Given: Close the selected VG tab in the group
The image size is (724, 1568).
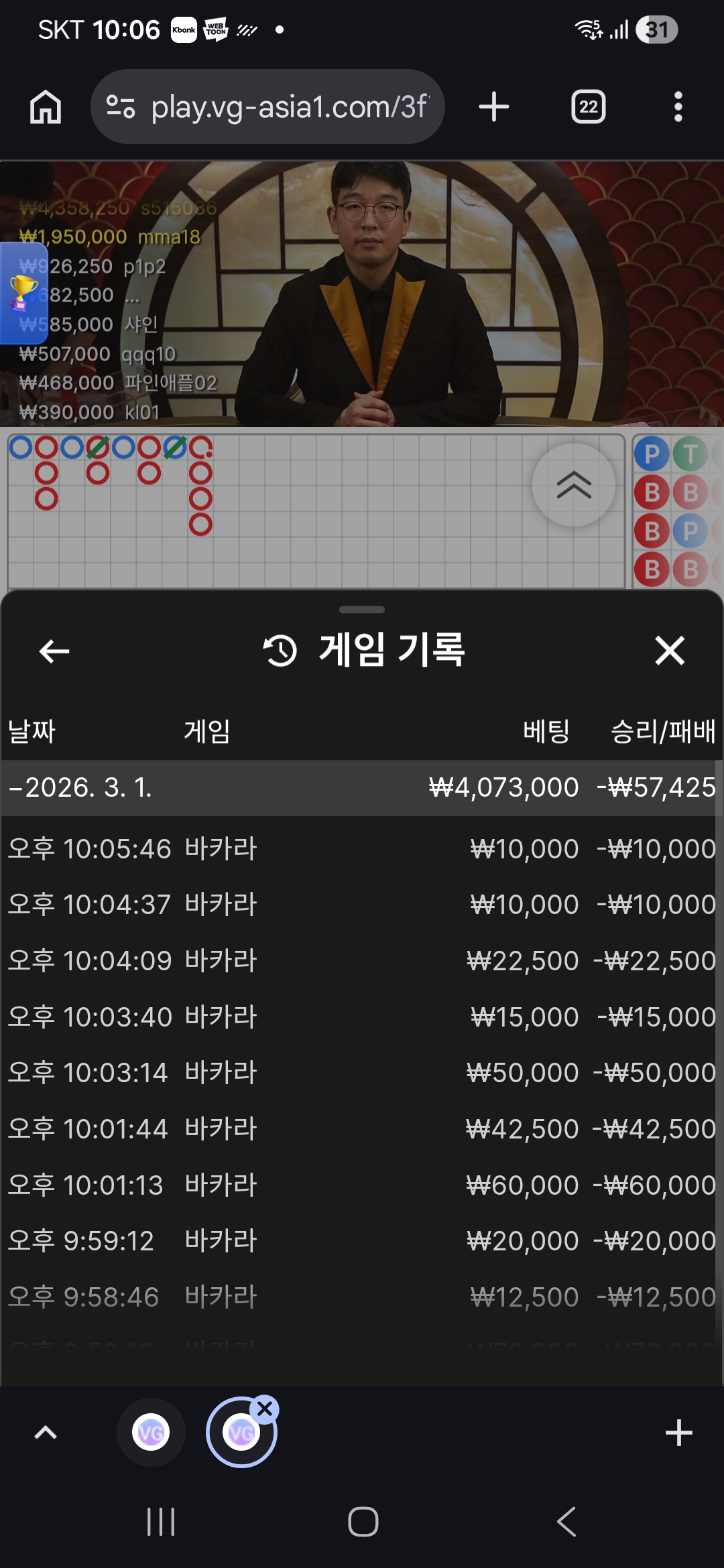Looking at the screenshot, I should pos(265,1409).
